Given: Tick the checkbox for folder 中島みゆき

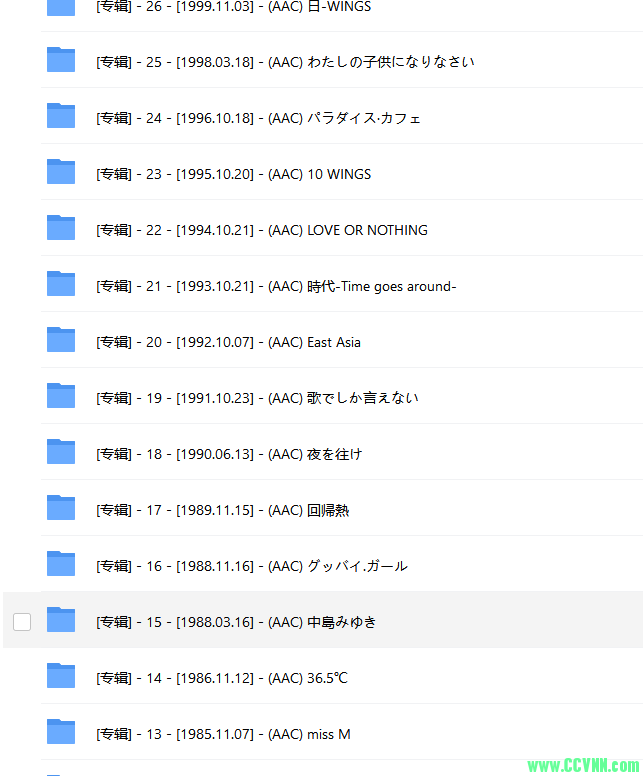Looking at the screenshot, I should click(x=22, y=622).
